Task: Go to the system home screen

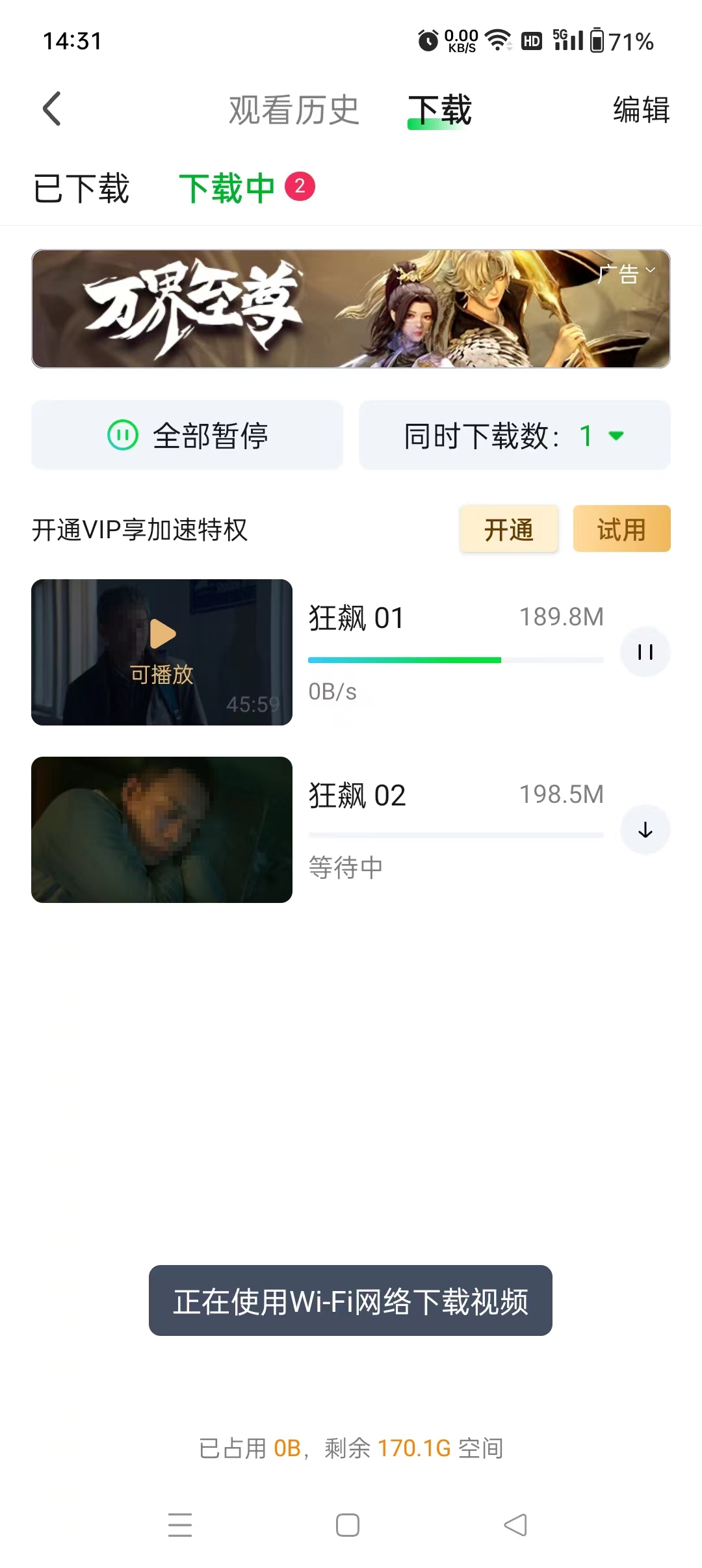Action: tap(348, 1524)
